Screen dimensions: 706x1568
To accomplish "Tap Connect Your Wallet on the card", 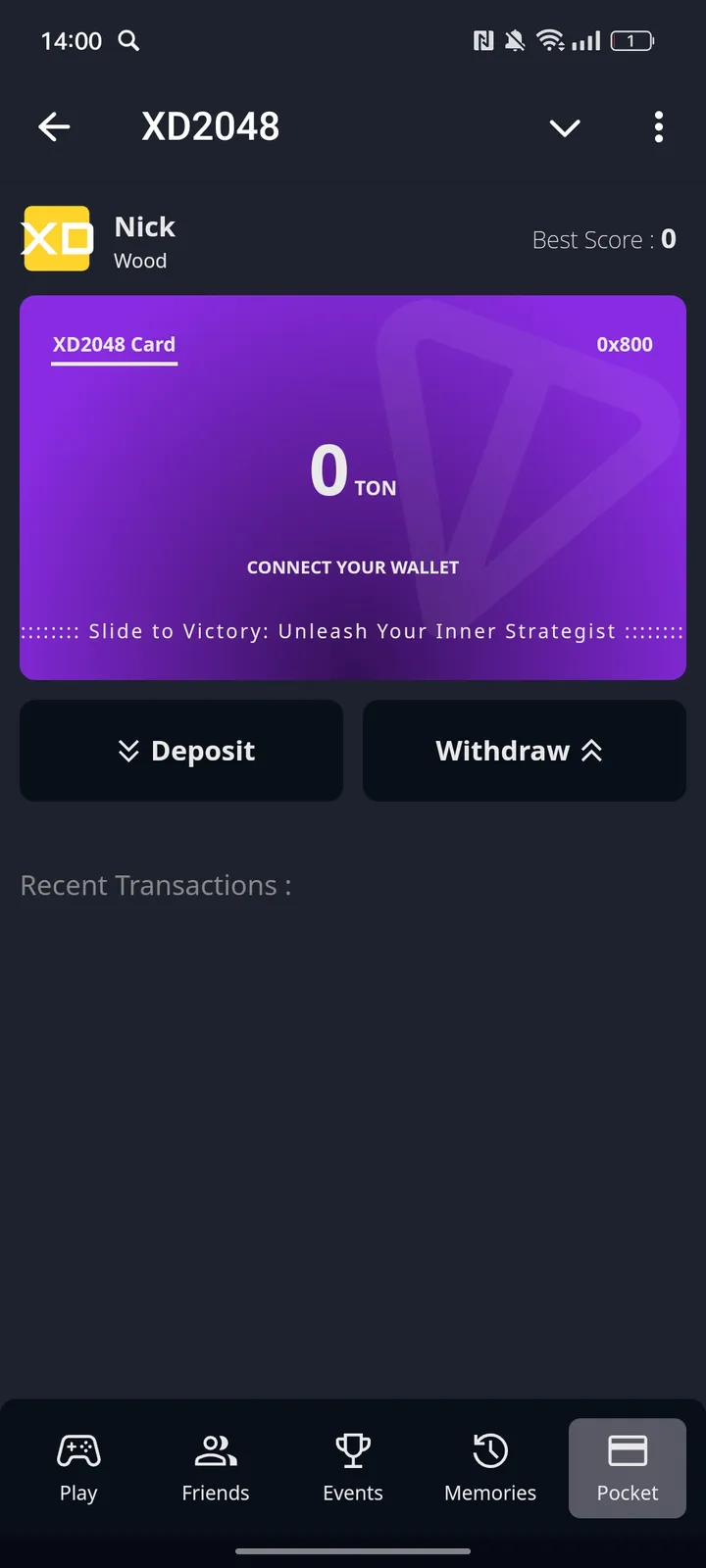I will click(x=353, y=567).
